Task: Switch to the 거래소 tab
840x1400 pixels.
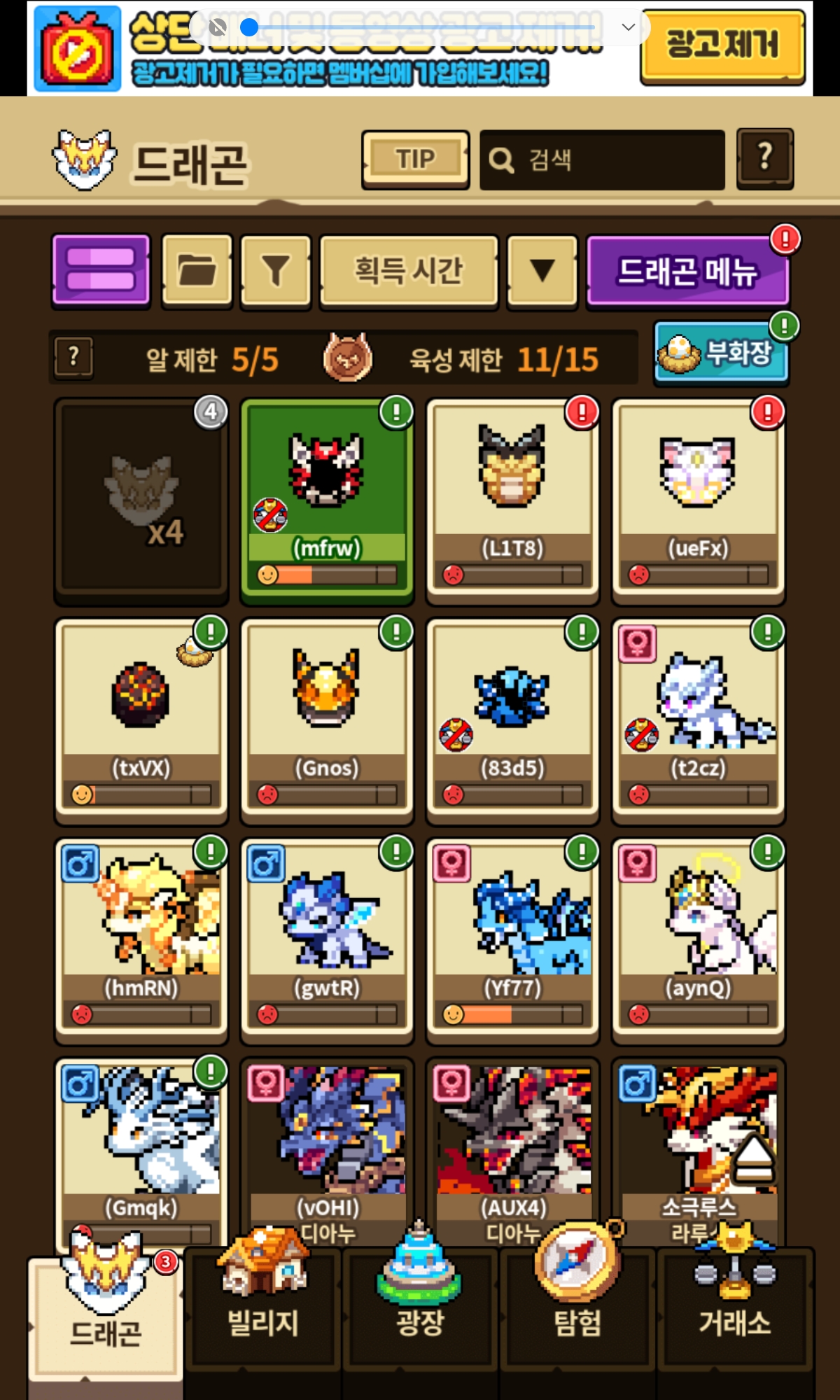Action: (x=735, y=1309)
